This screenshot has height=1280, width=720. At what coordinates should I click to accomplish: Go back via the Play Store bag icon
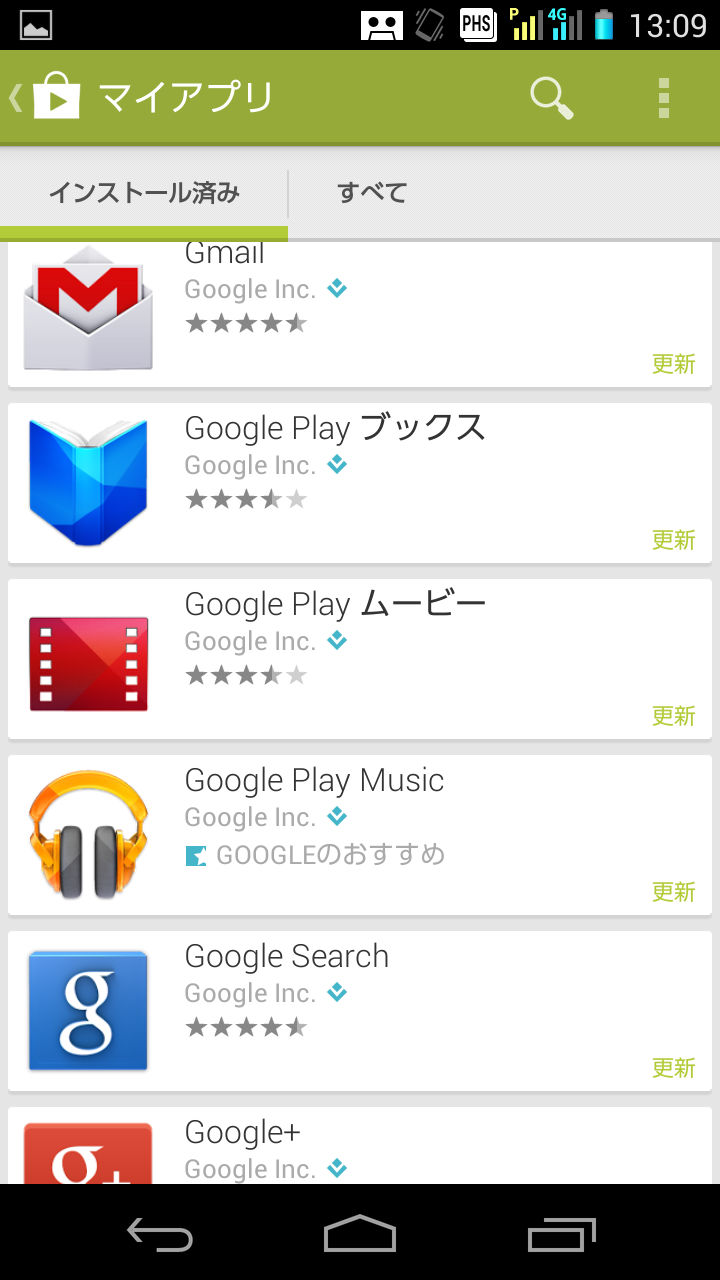(47, 97)
